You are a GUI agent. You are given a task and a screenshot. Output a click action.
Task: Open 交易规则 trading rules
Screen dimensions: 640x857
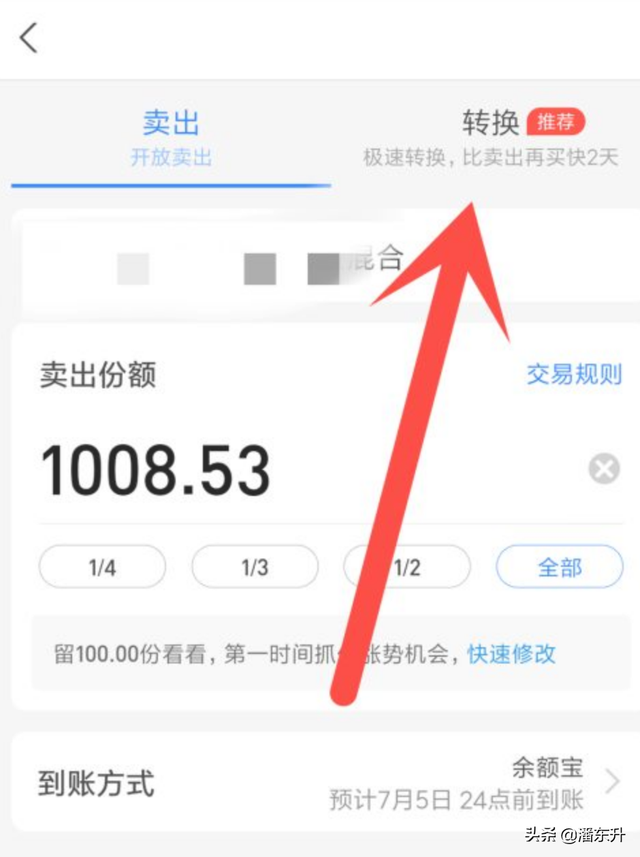pyautogui.click(x=574, y=374)
